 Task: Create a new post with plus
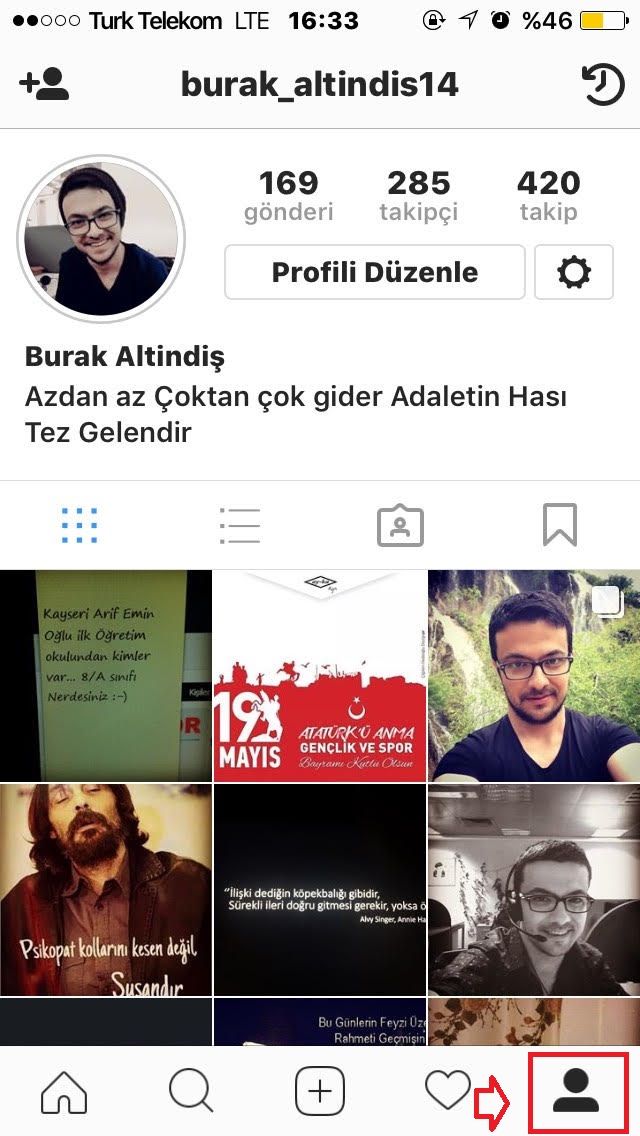[320, 1091]
